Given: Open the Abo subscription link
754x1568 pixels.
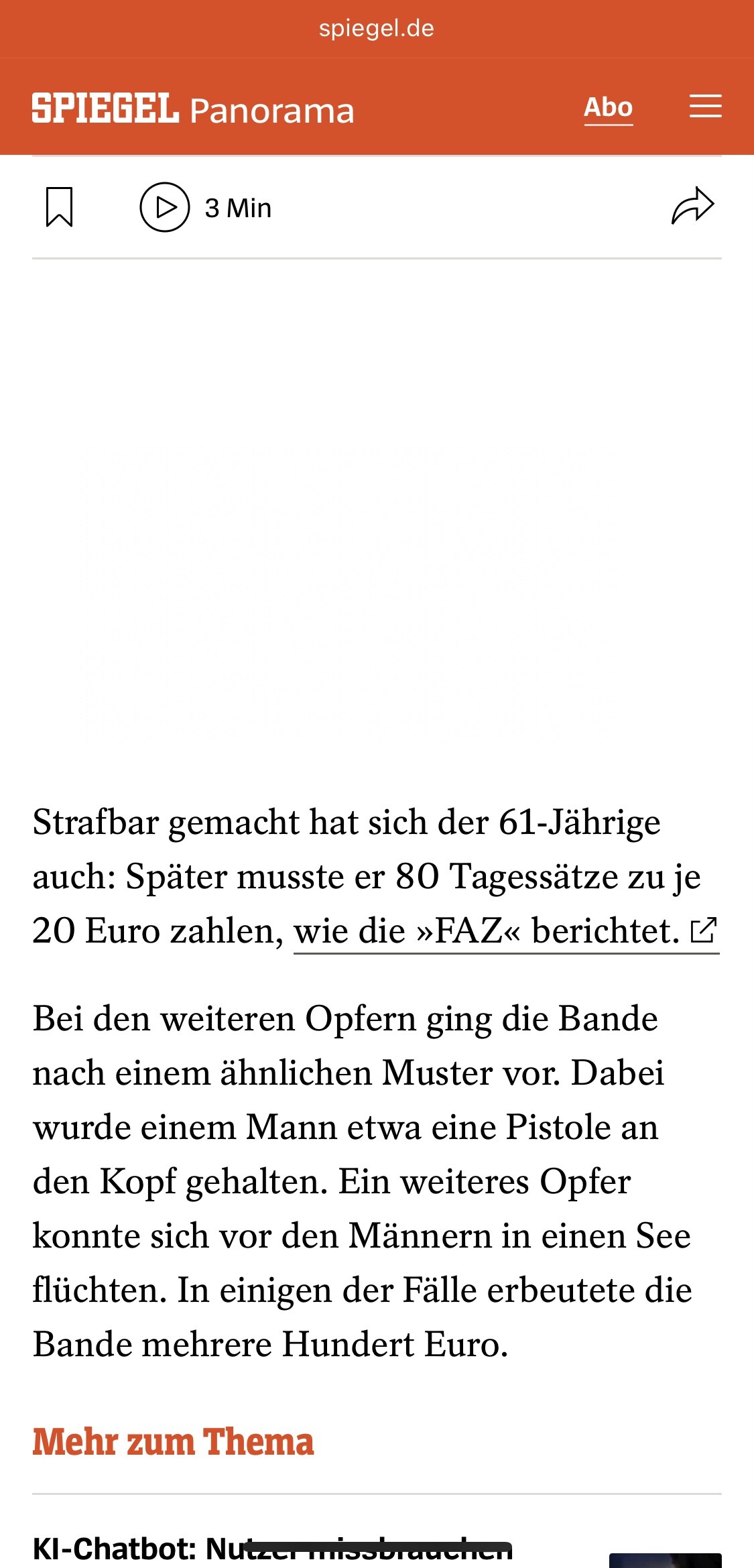Looking at the screenshot, I should [608, 107].
